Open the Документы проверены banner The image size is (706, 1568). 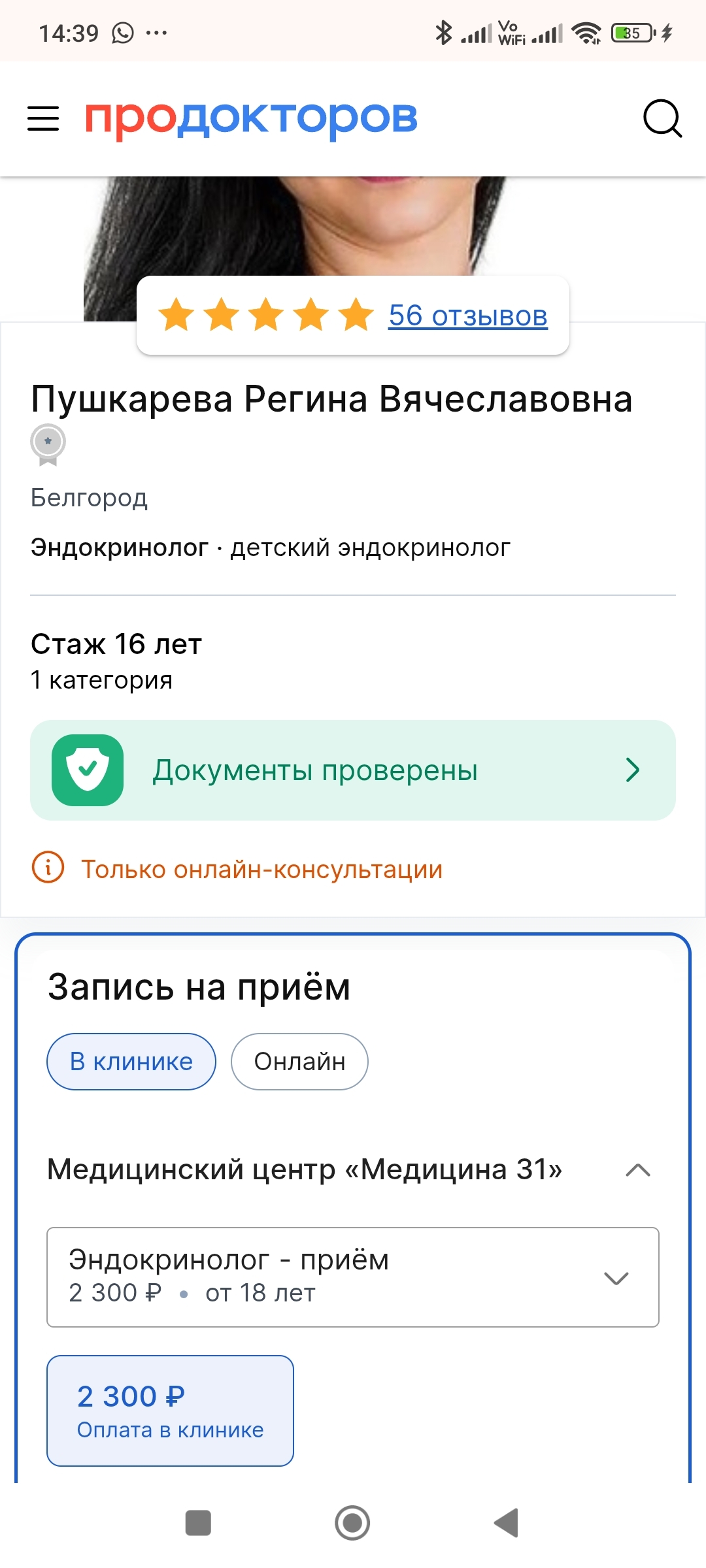pyautogui.click(x=353, y=770)
